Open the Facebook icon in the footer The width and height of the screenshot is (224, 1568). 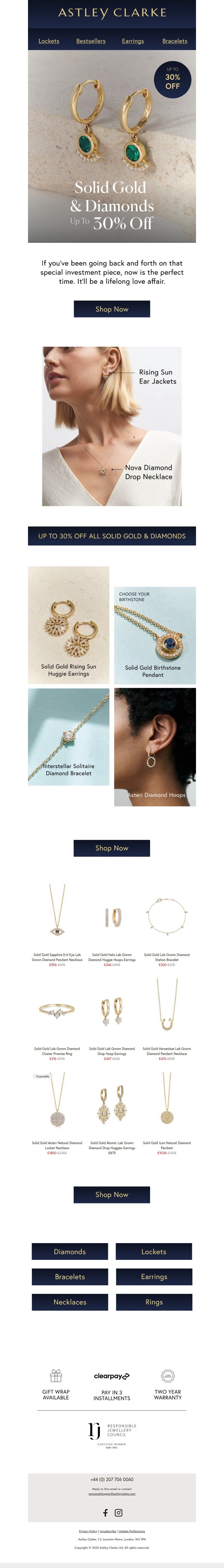click(x=105, y=1512)
